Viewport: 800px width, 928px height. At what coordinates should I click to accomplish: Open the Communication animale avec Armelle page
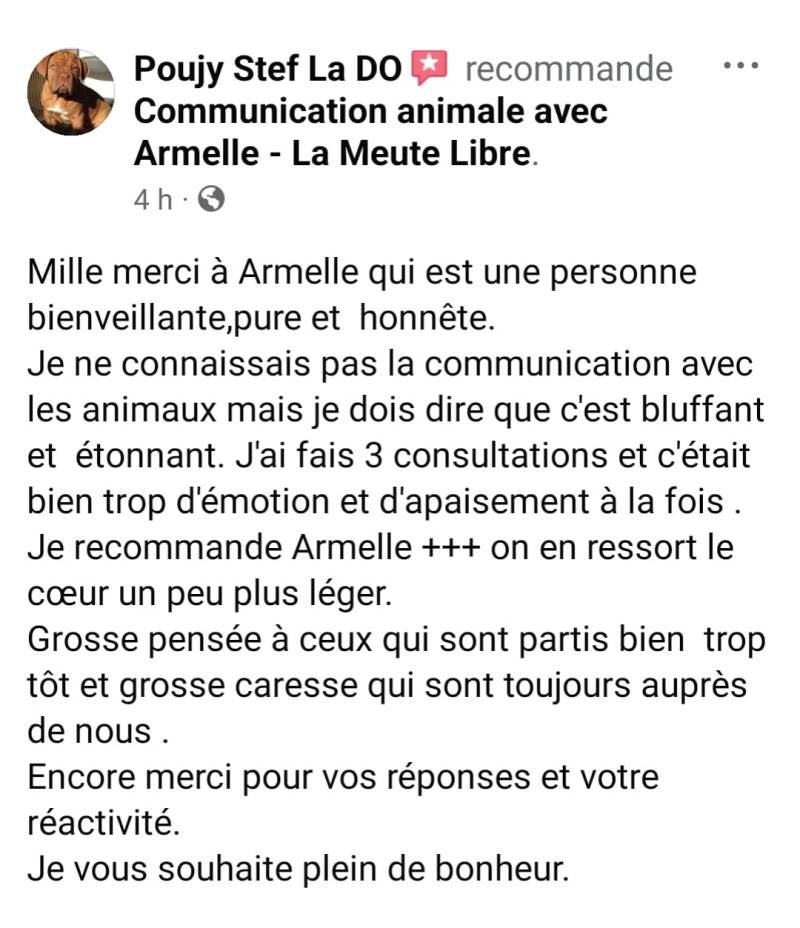point(370,111)
